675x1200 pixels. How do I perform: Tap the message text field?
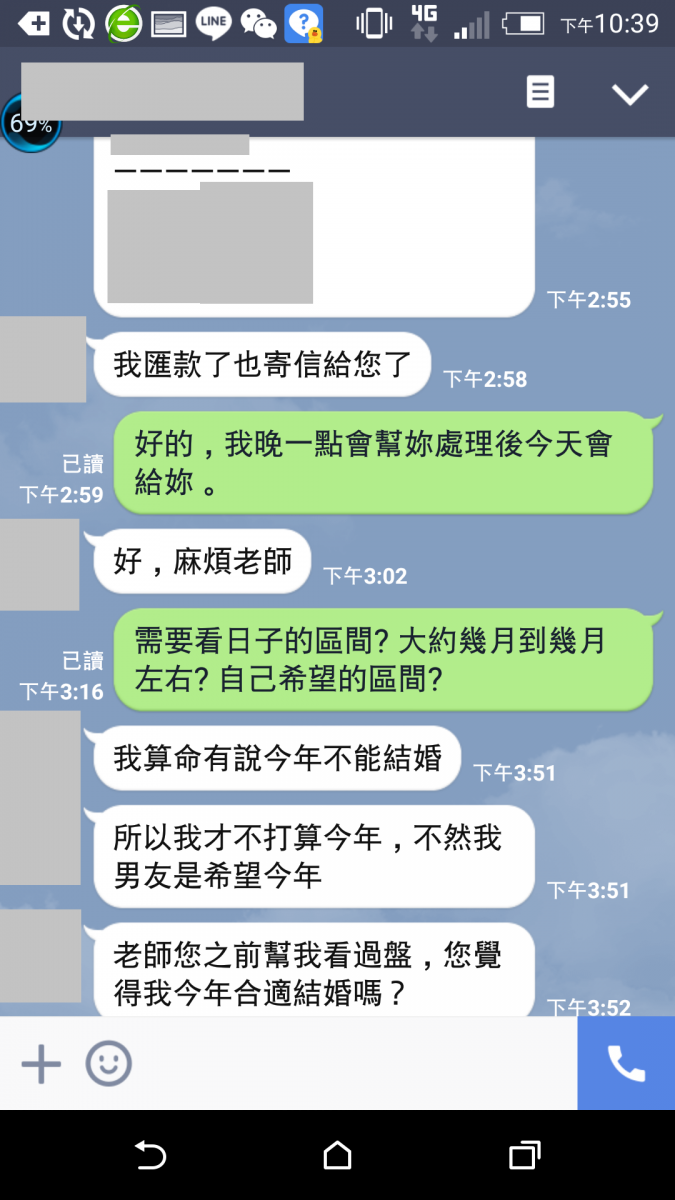(350, 1063)
